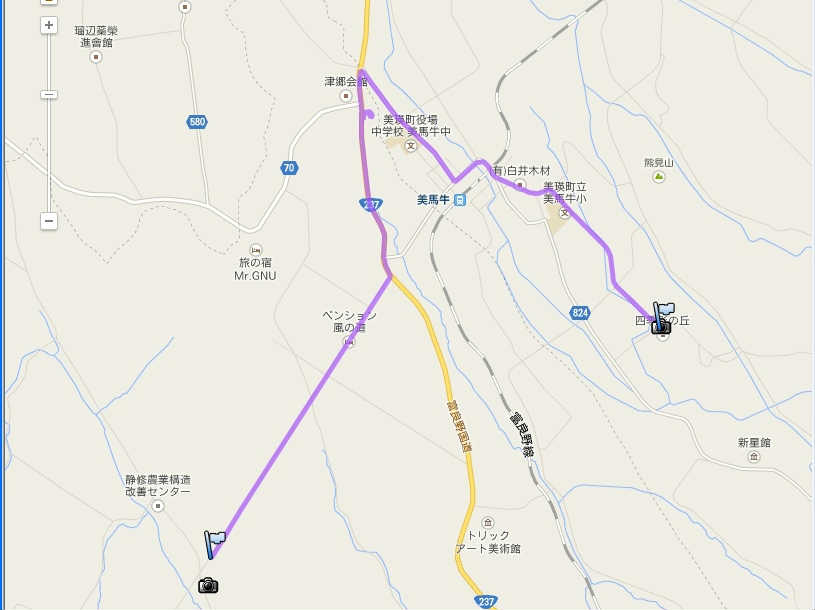Zoom out of the map
The width and height of the screenshot is (815, 610).
(x=49, y=221)
